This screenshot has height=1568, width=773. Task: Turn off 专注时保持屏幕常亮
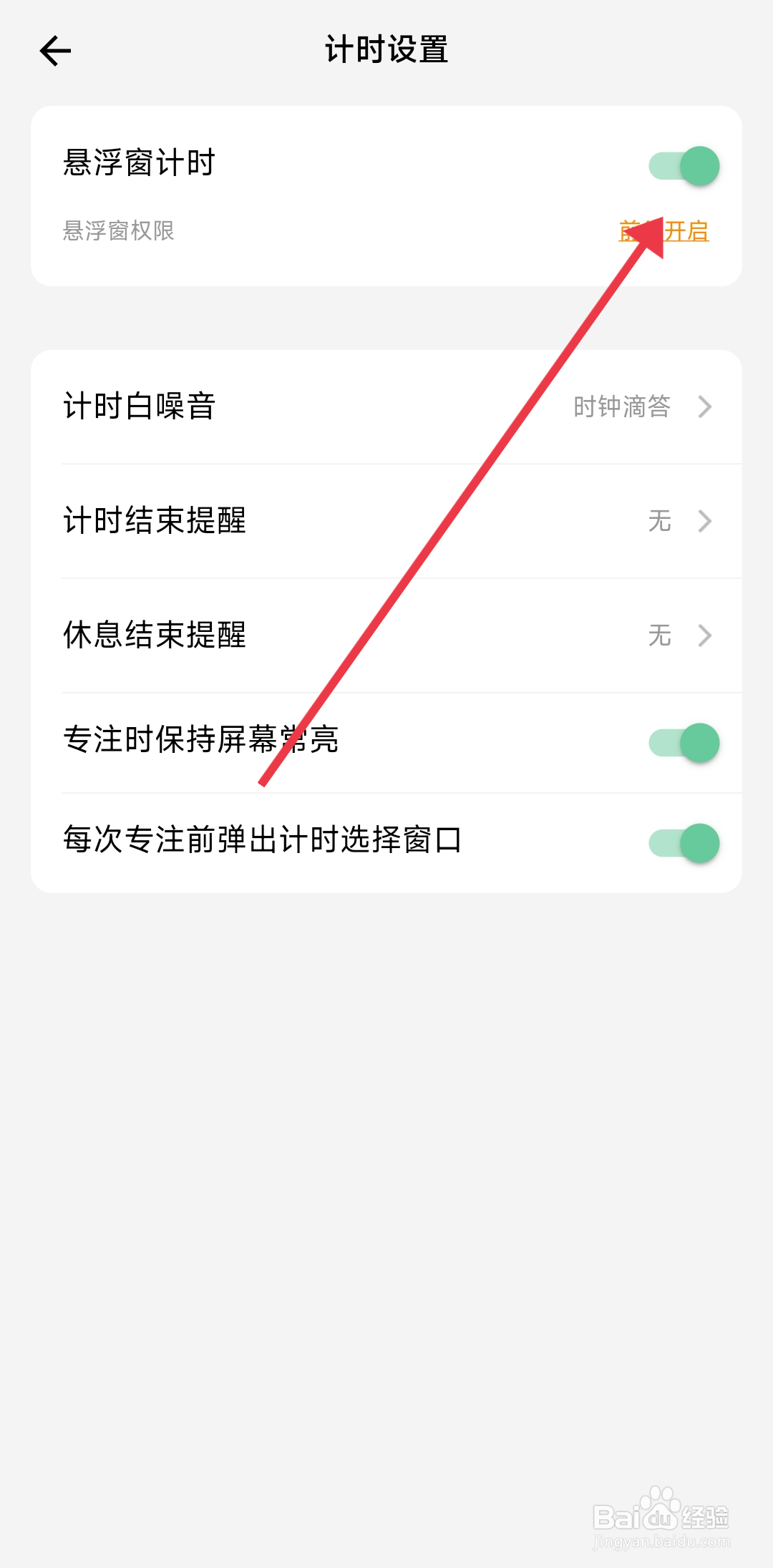click(684, 742)
